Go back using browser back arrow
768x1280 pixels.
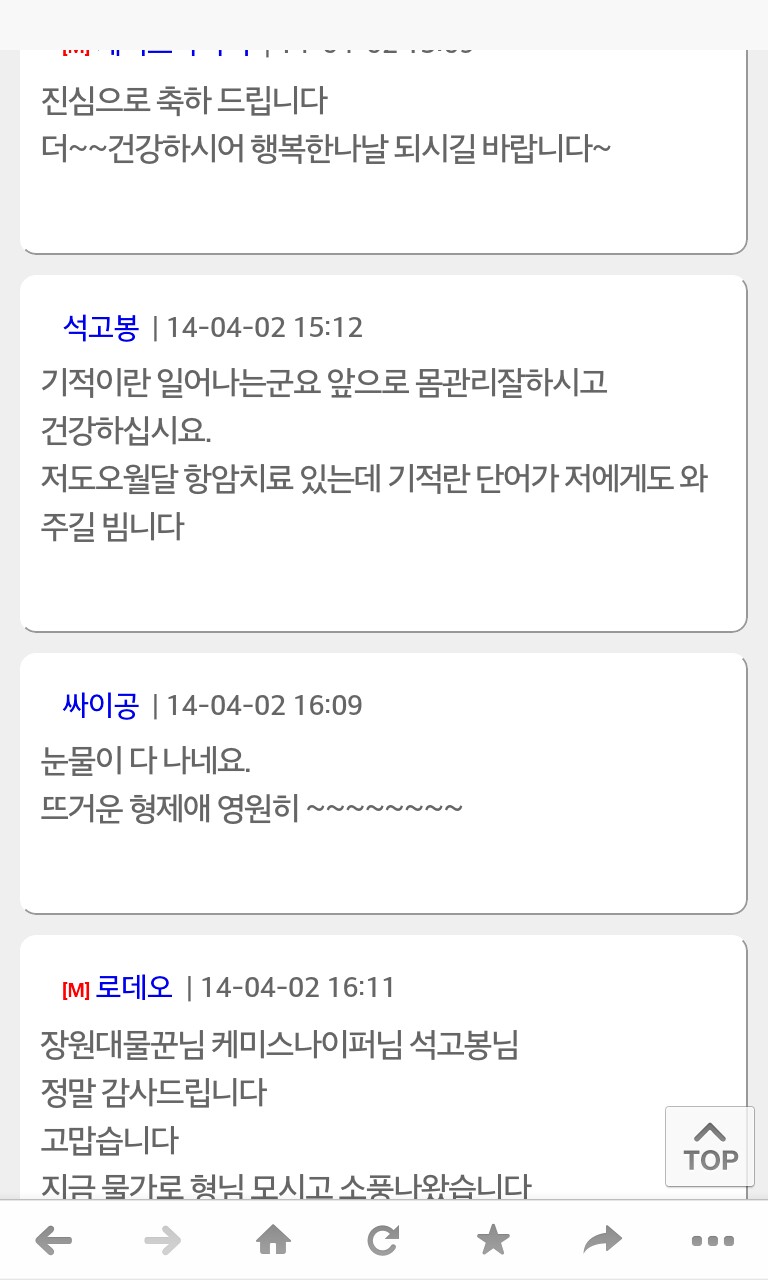54,1241
